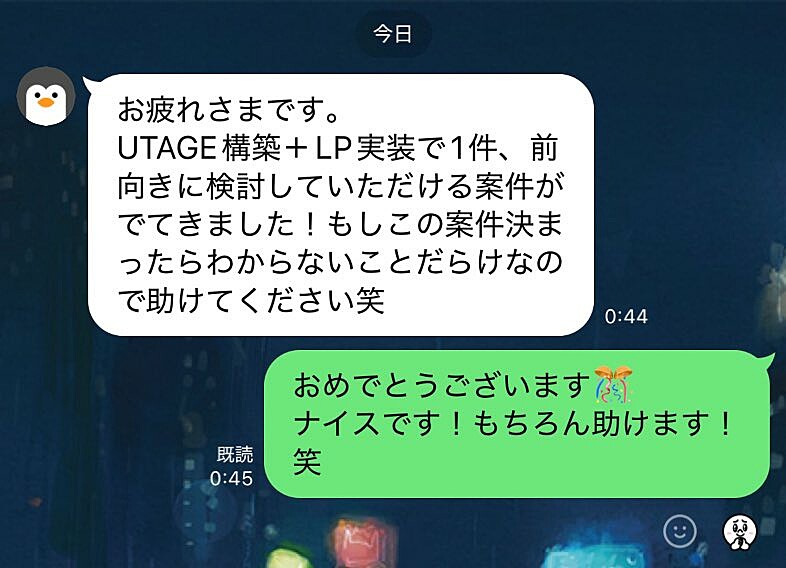Viewport: 786px width, 568px height.
Task: Tap the Moon sticker reaction
Action: (x=740, y=531)
